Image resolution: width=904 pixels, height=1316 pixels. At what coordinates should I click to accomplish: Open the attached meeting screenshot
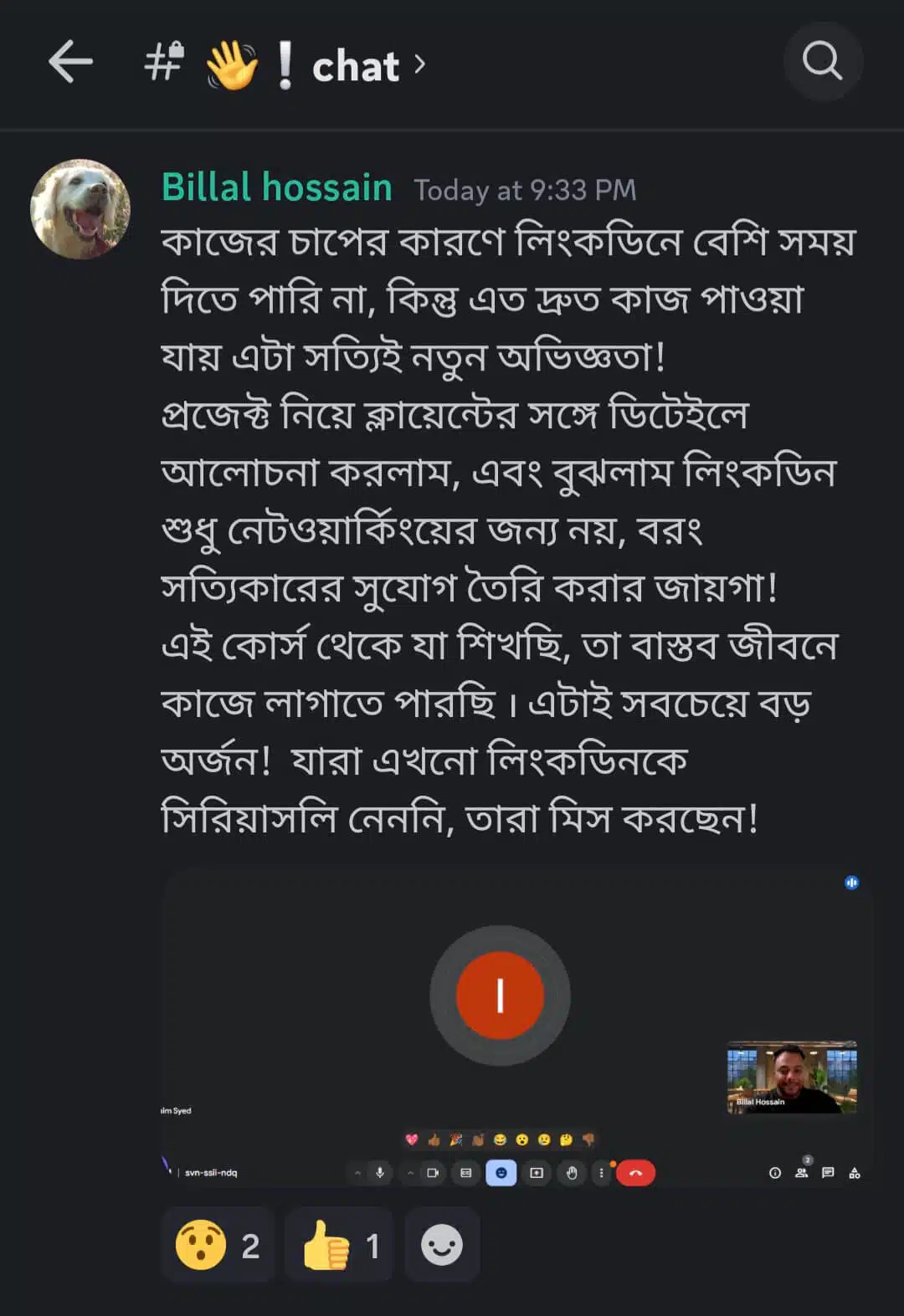(x=516, y=1028)
